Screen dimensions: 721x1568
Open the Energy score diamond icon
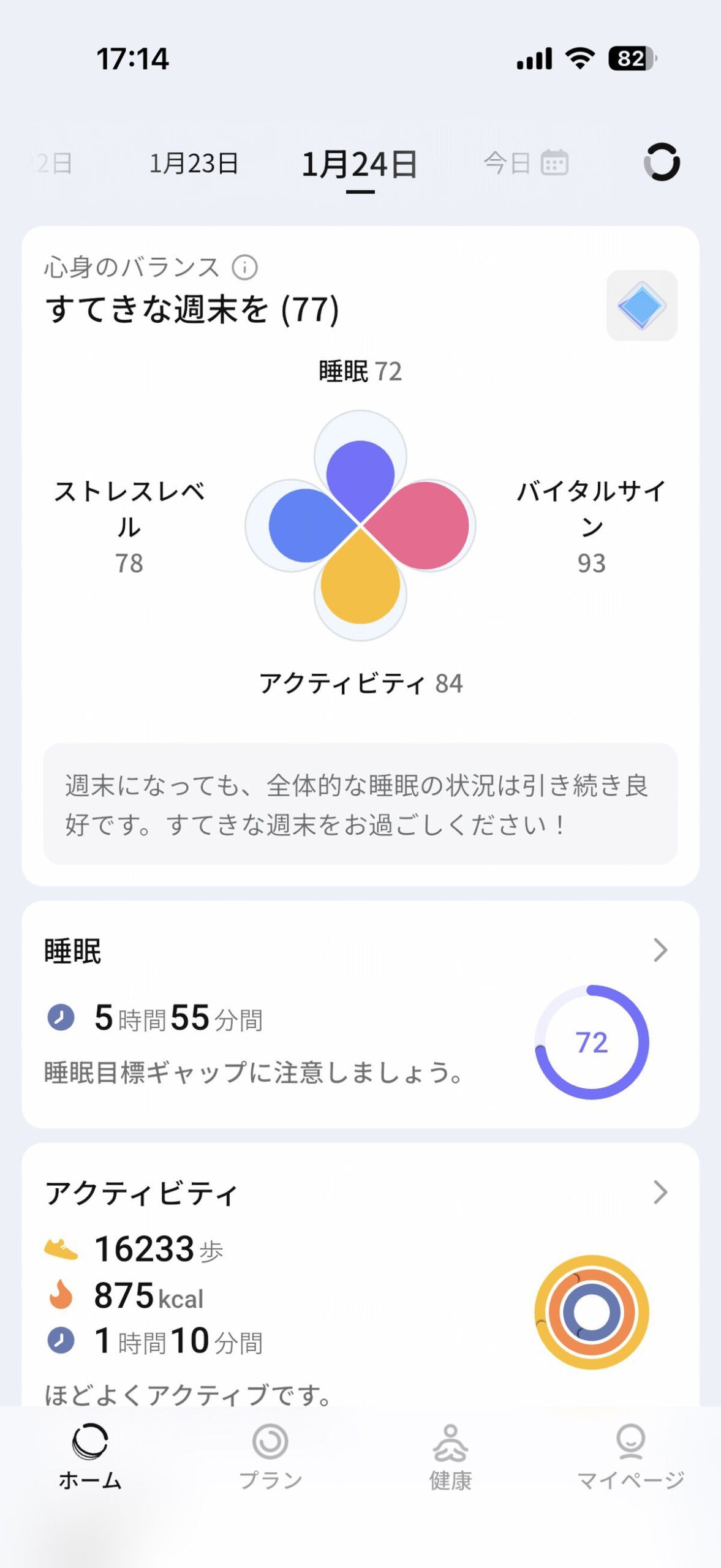tap(642, 306)
